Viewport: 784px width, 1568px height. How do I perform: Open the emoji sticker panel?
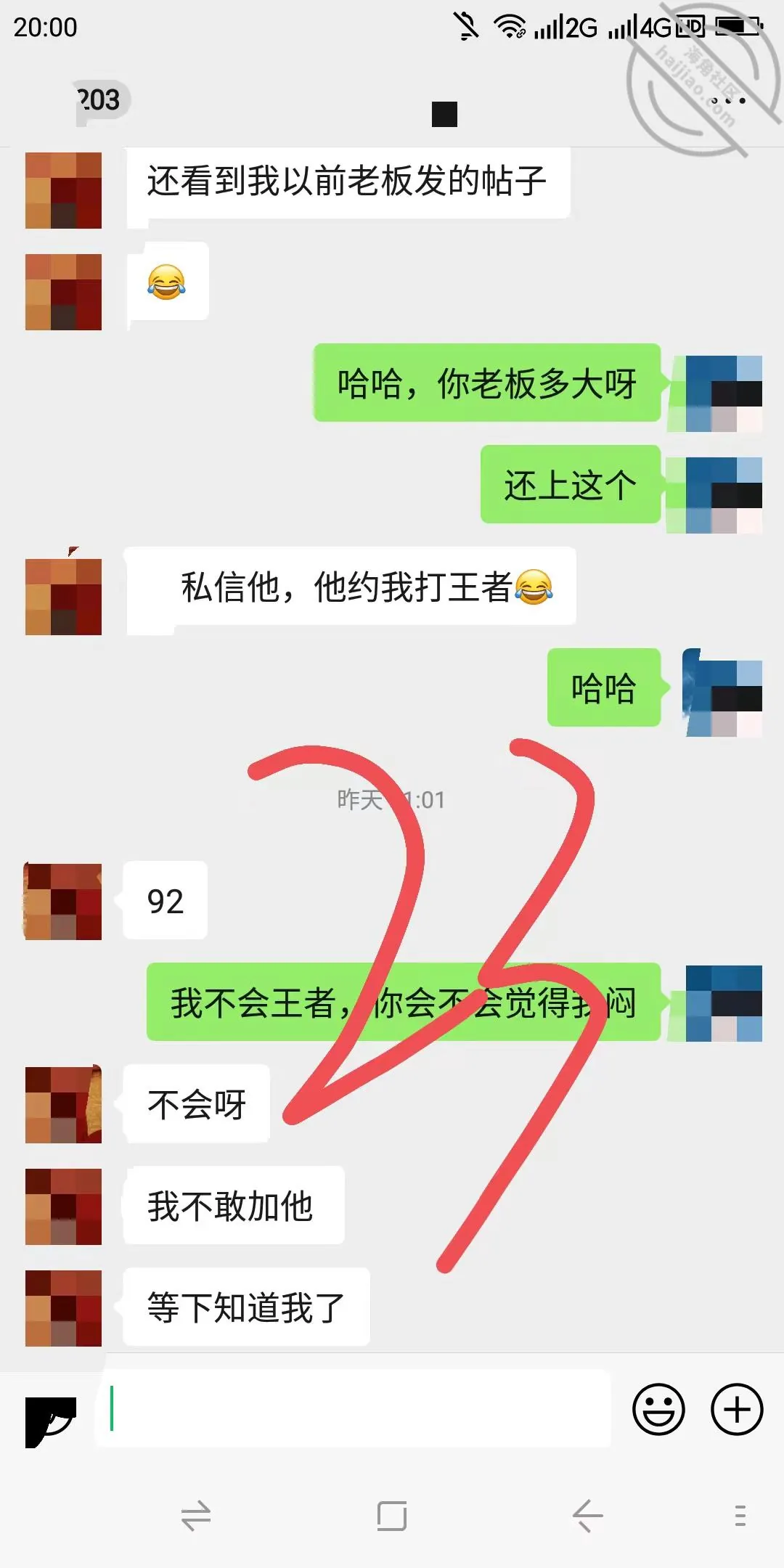(x=658, y=1410)
